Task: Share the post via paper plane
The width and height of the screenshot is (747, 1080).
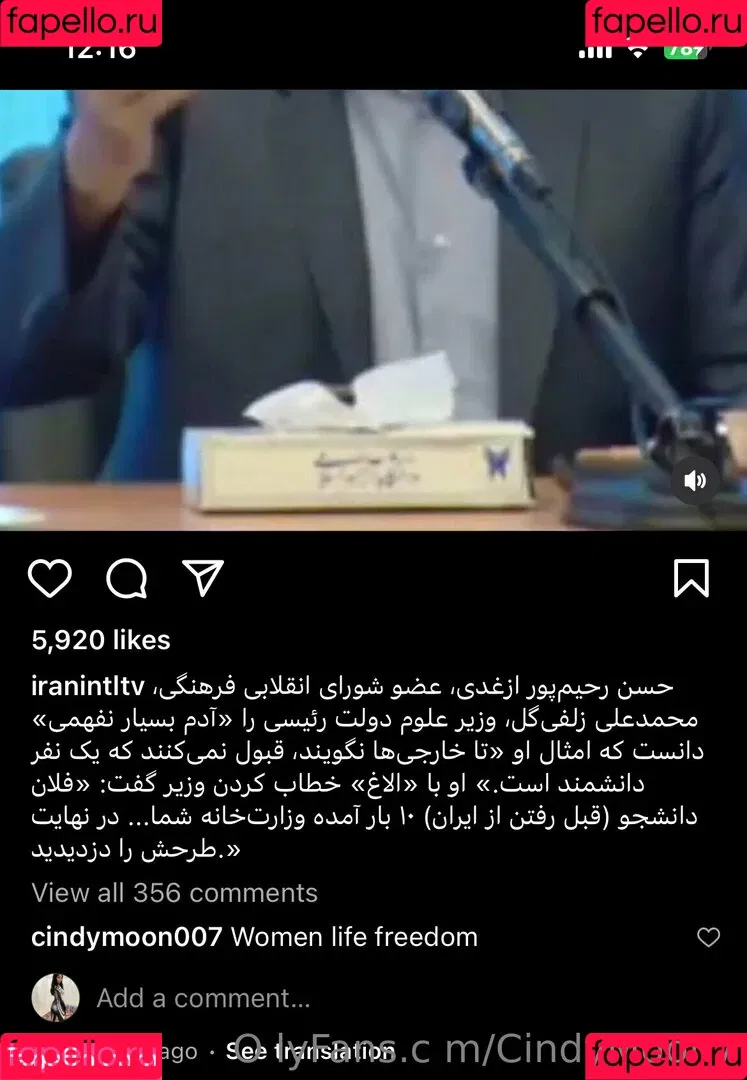Action: (203, 578)
